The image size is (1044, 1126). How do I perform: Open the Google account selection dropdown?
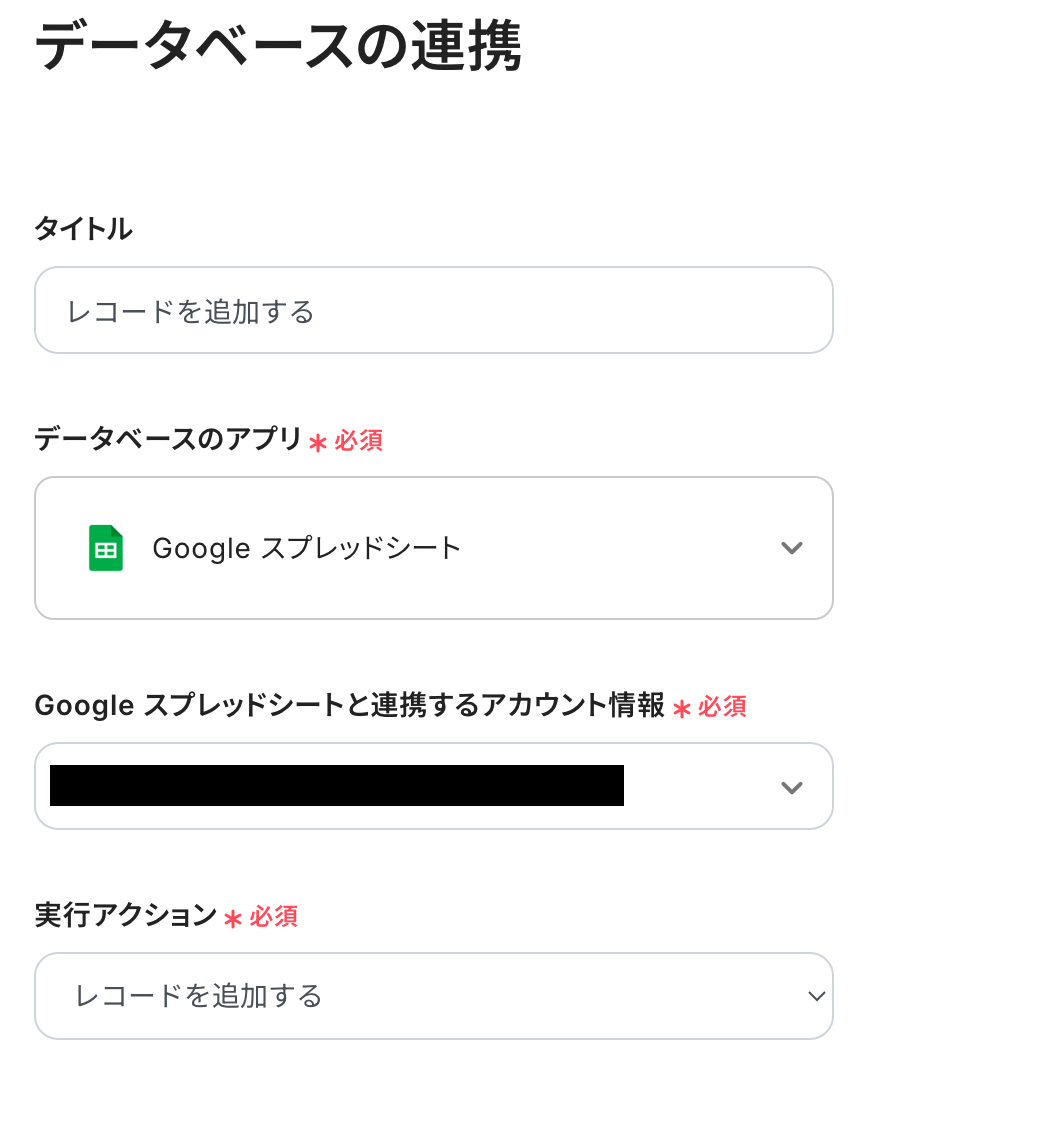pyautogui.click(x=433, y=786)
